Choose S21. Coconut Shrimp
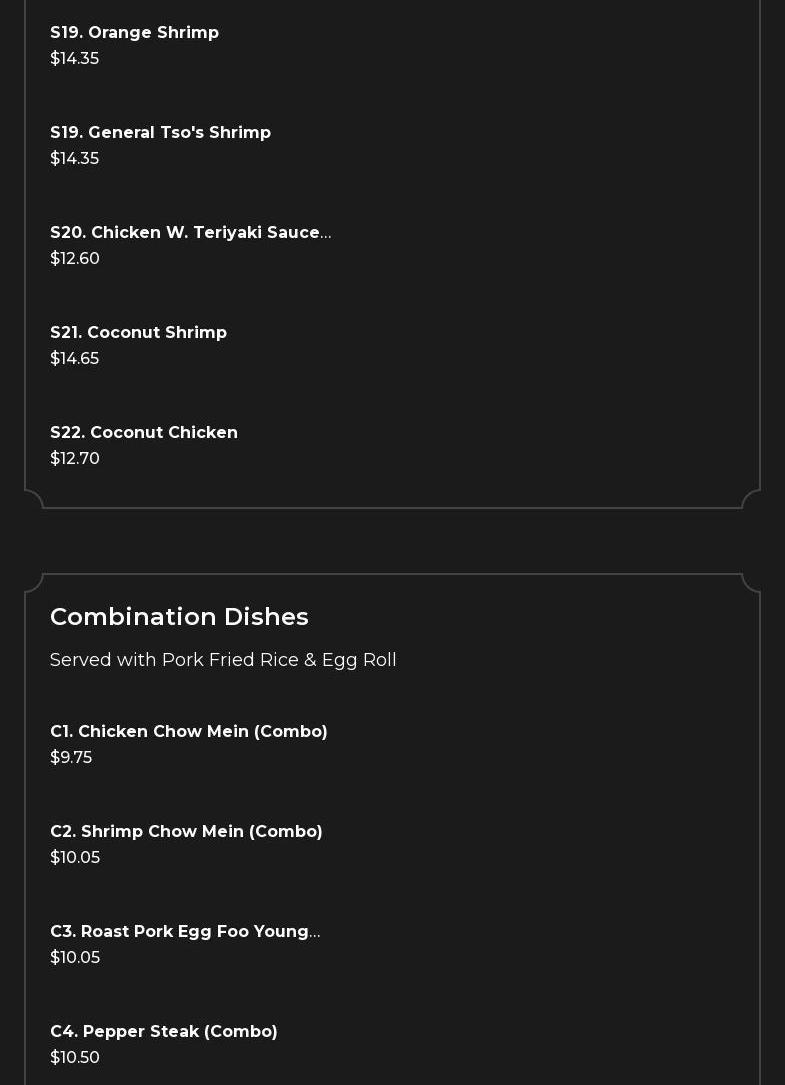This screenshot has width=785, height=1085. [x=138, y=333]
